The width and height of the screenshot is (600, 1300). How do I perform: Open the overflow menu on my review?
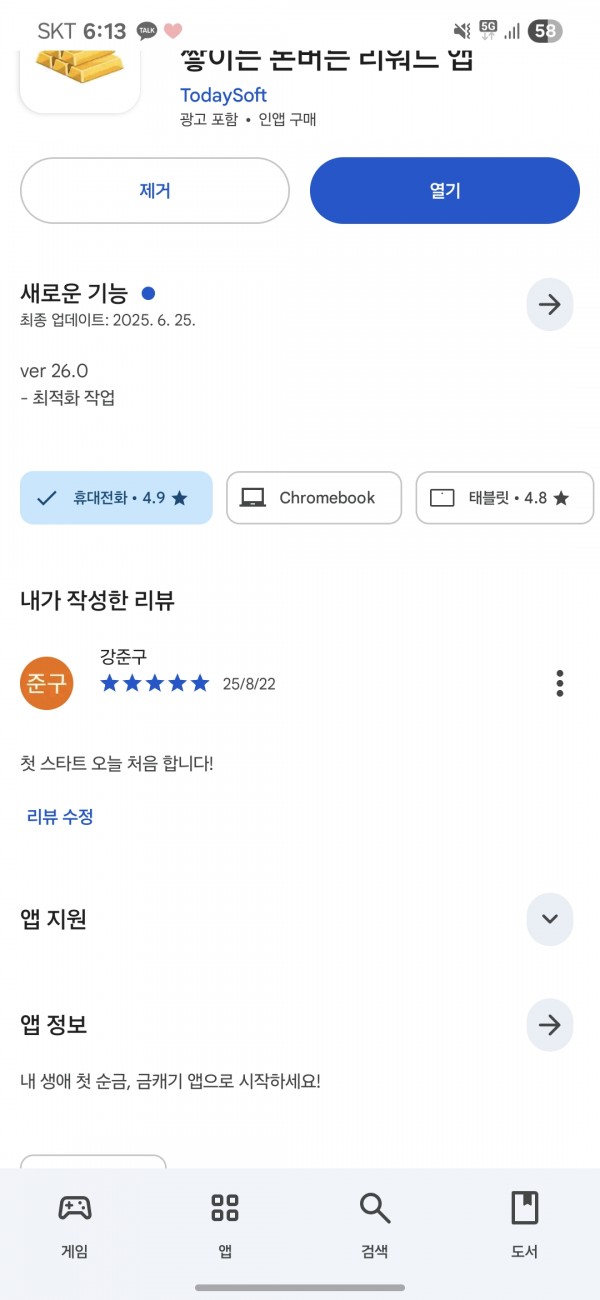[x=560, y=683]
